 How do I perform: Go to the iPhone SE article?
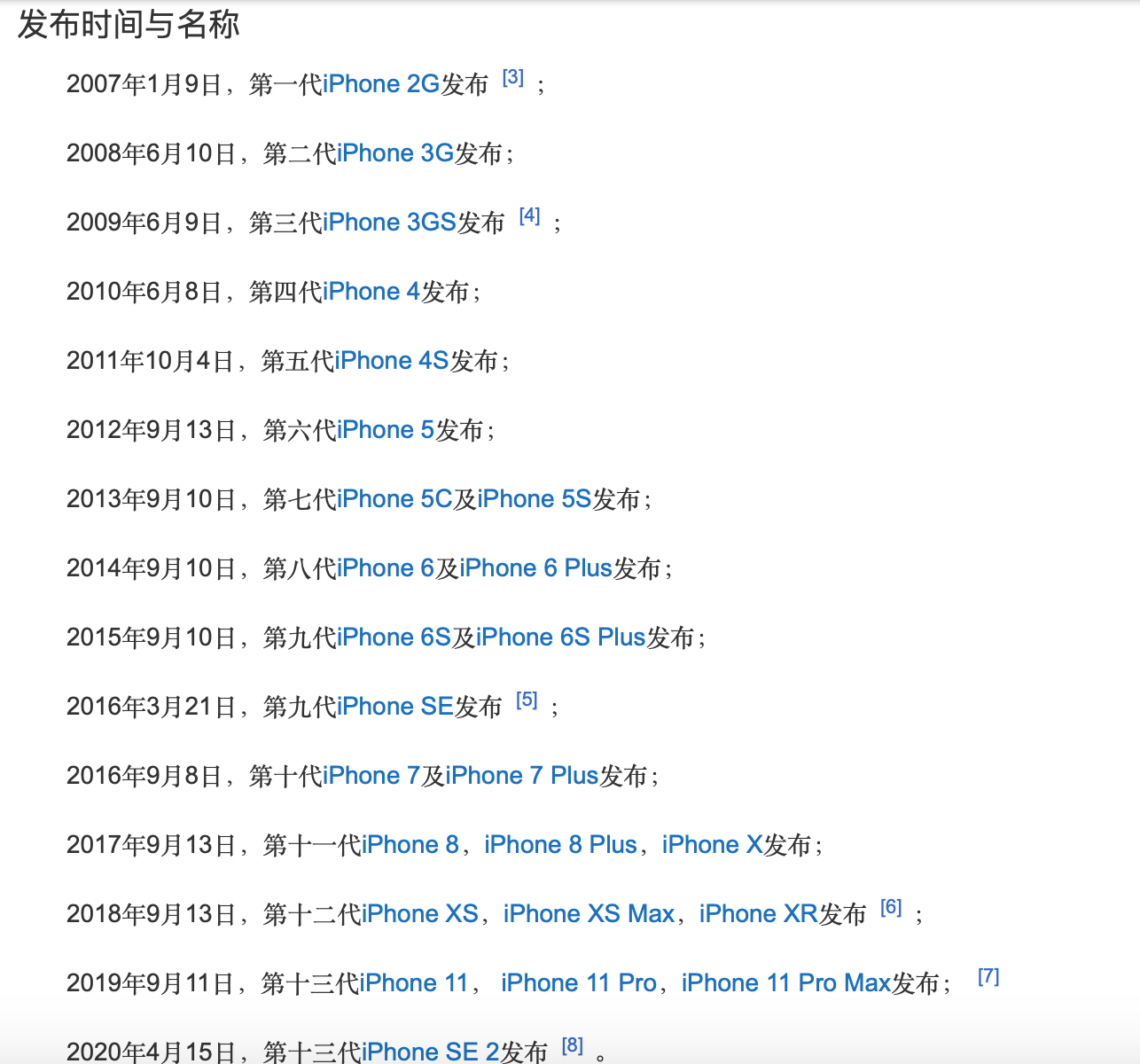pyautogui.click(x=395, y=707)
